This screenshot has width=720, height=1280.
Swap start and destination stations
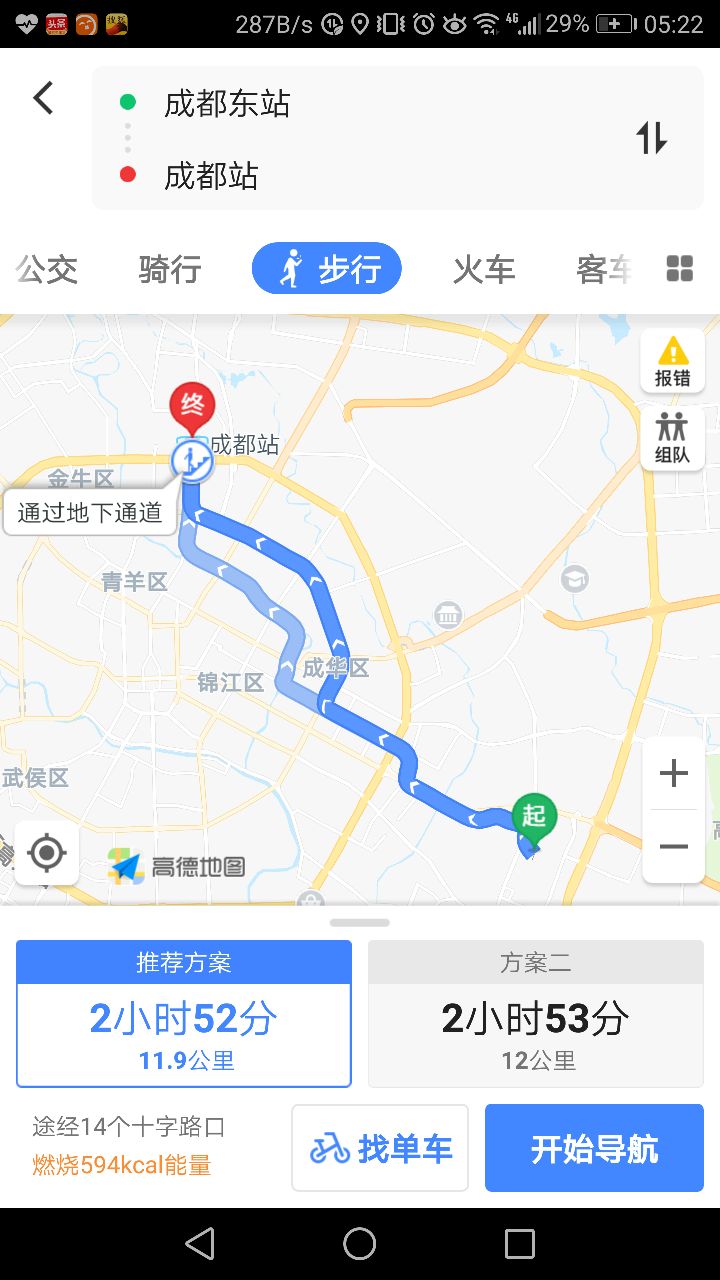(651, 138)
